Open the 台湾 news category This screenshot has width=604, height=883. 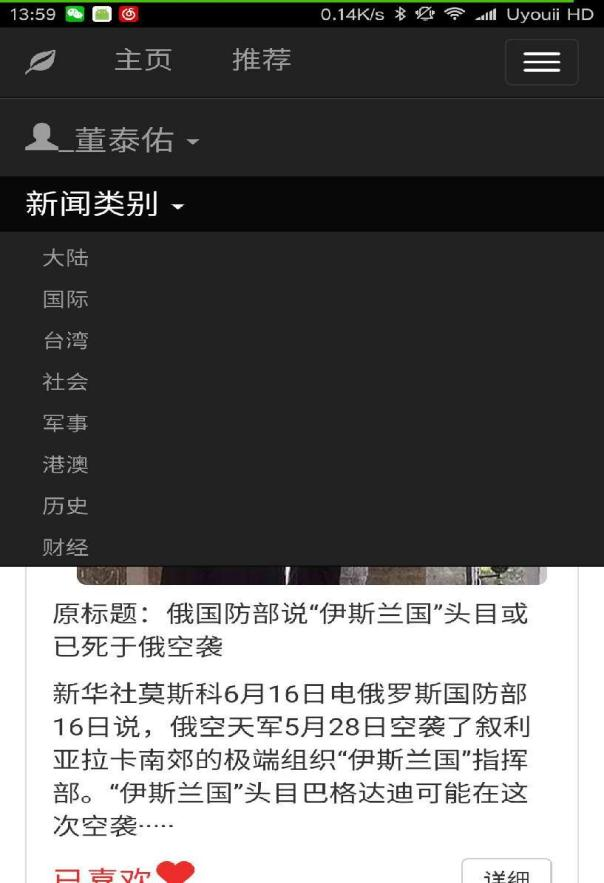click(x=65, y=341)
